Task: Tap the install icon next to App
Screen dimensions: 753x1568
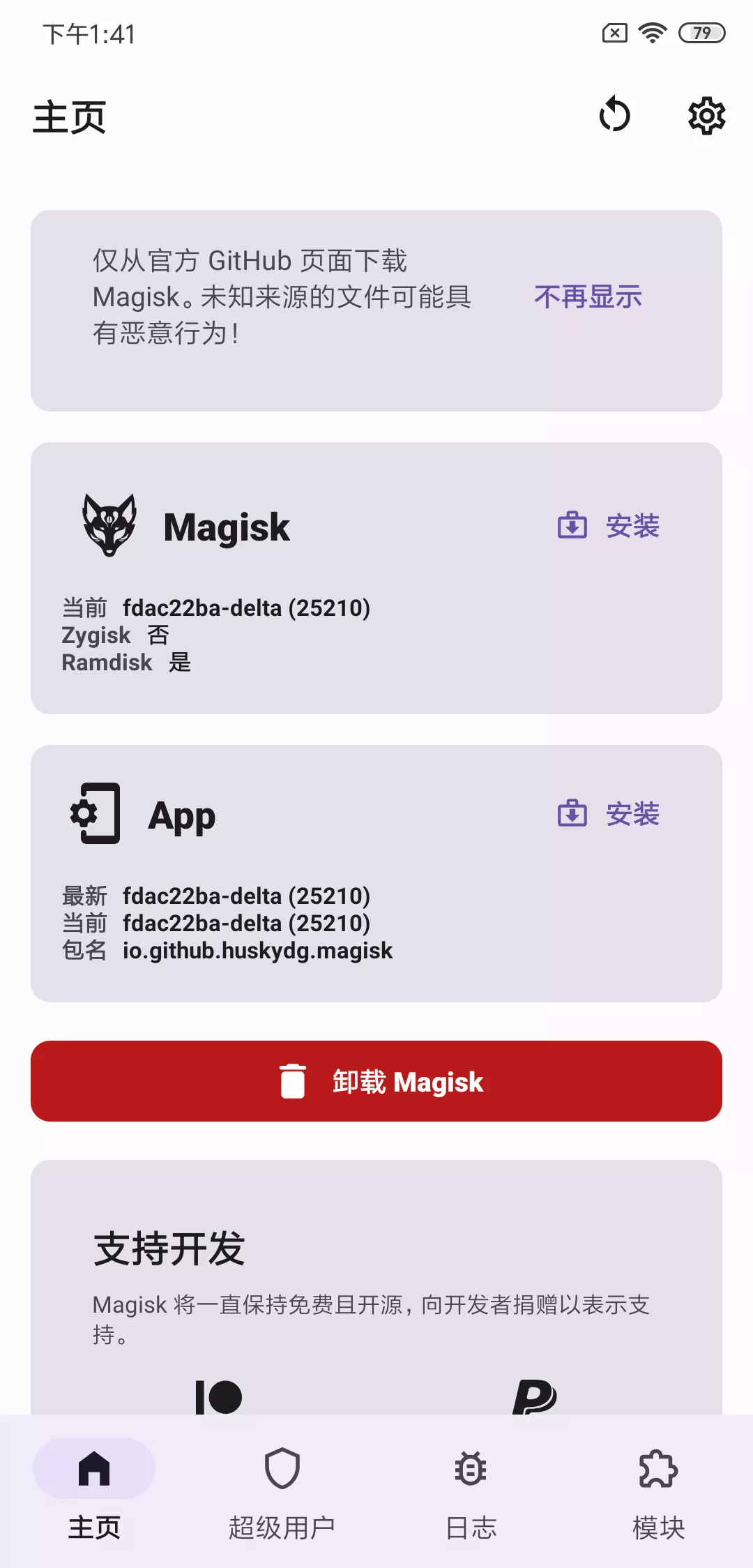Action: click(572, 813)
